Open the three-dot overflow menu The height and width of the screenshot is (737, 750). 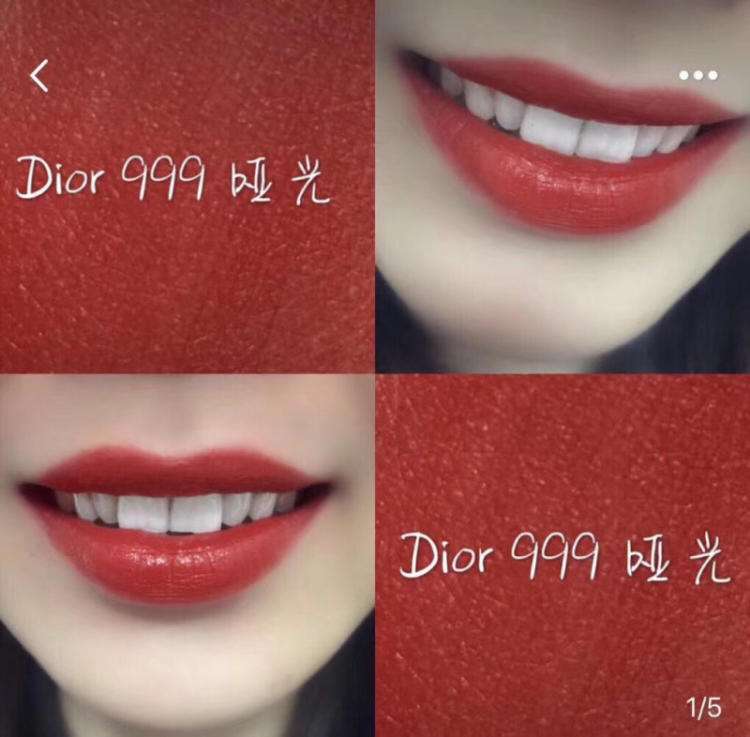[698, 75]
